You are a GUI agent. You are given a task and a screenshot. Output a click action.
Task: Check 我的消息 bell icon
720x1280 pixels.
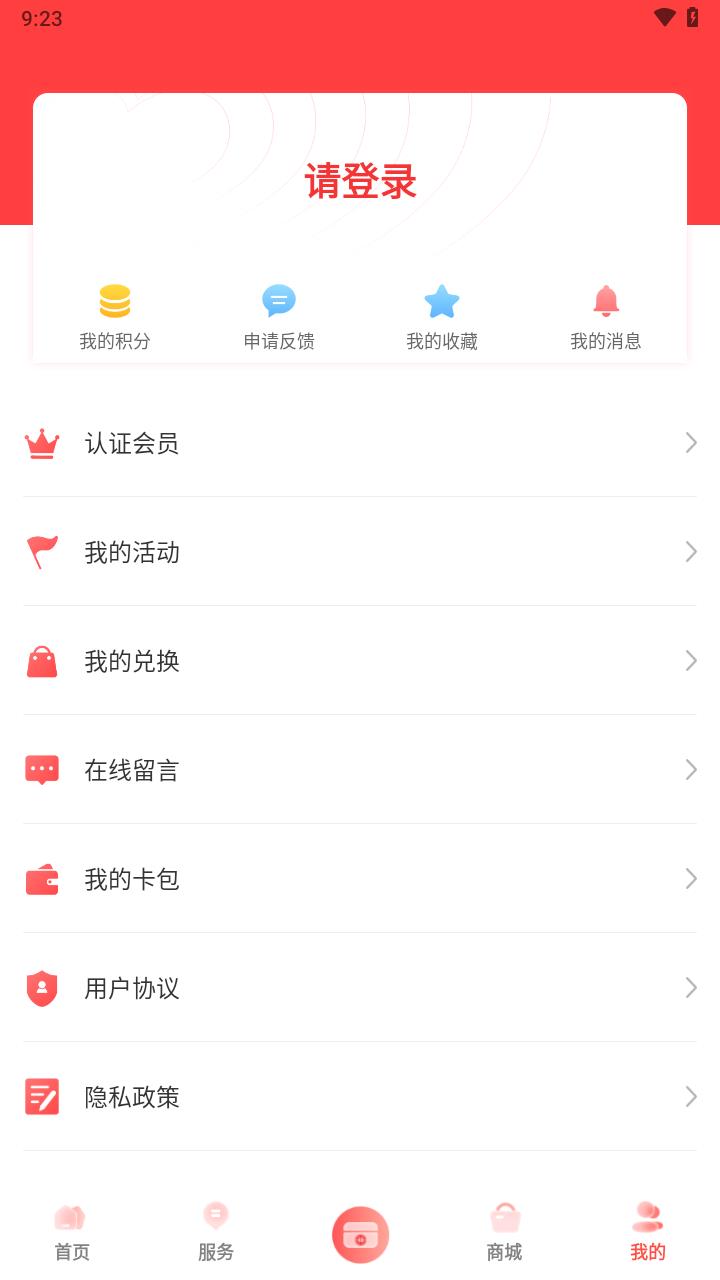[x=605, y=299]
